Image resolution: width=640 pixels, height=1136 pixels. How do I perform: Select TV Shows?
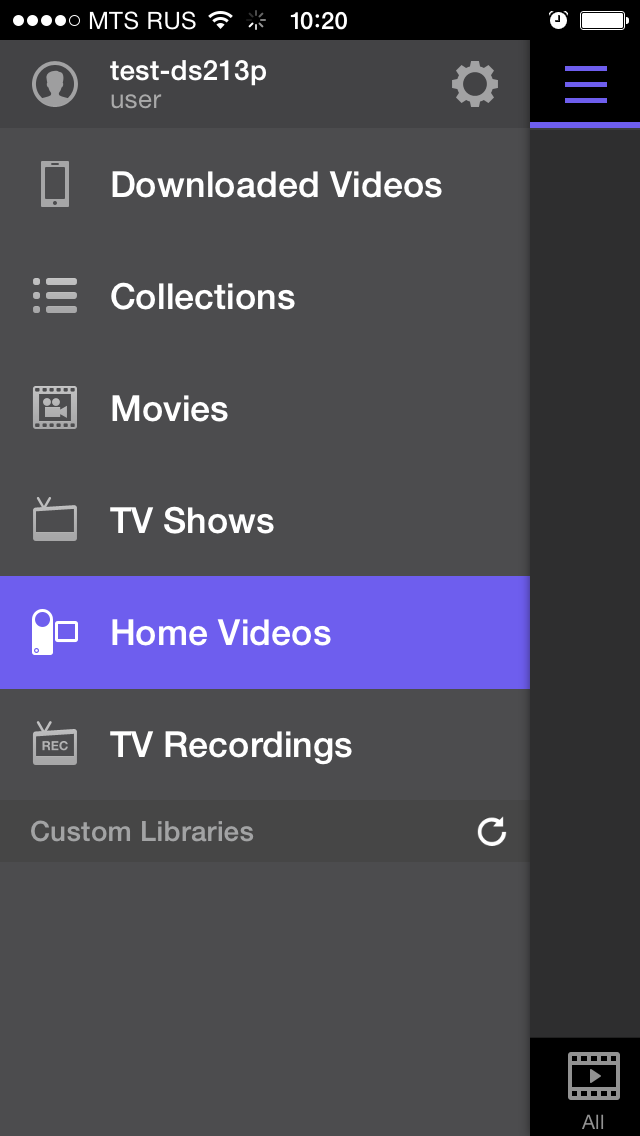click(265, 520)
